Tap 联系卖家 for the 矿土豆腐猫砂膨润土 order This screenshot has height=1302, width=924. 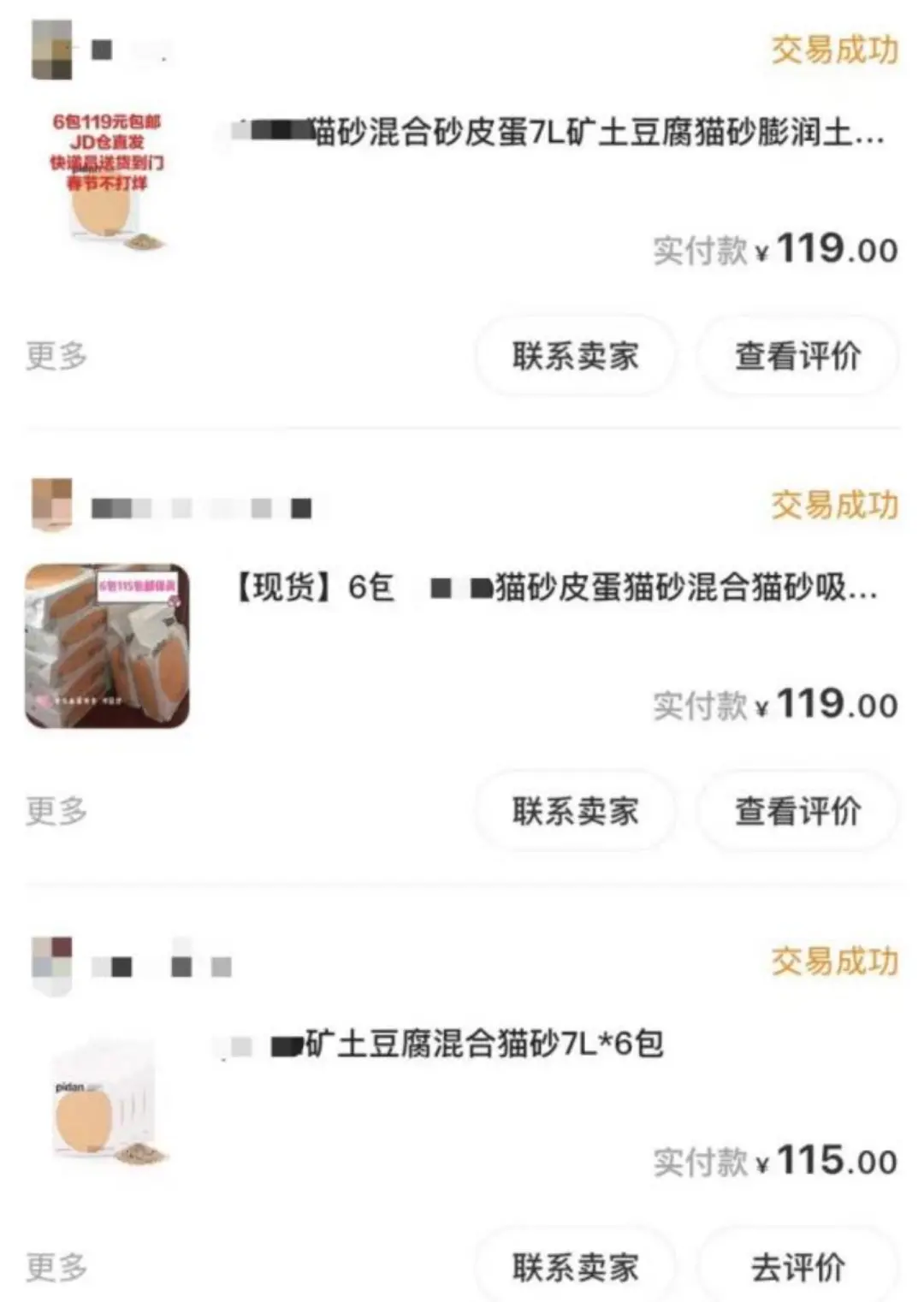pos(575,356)
